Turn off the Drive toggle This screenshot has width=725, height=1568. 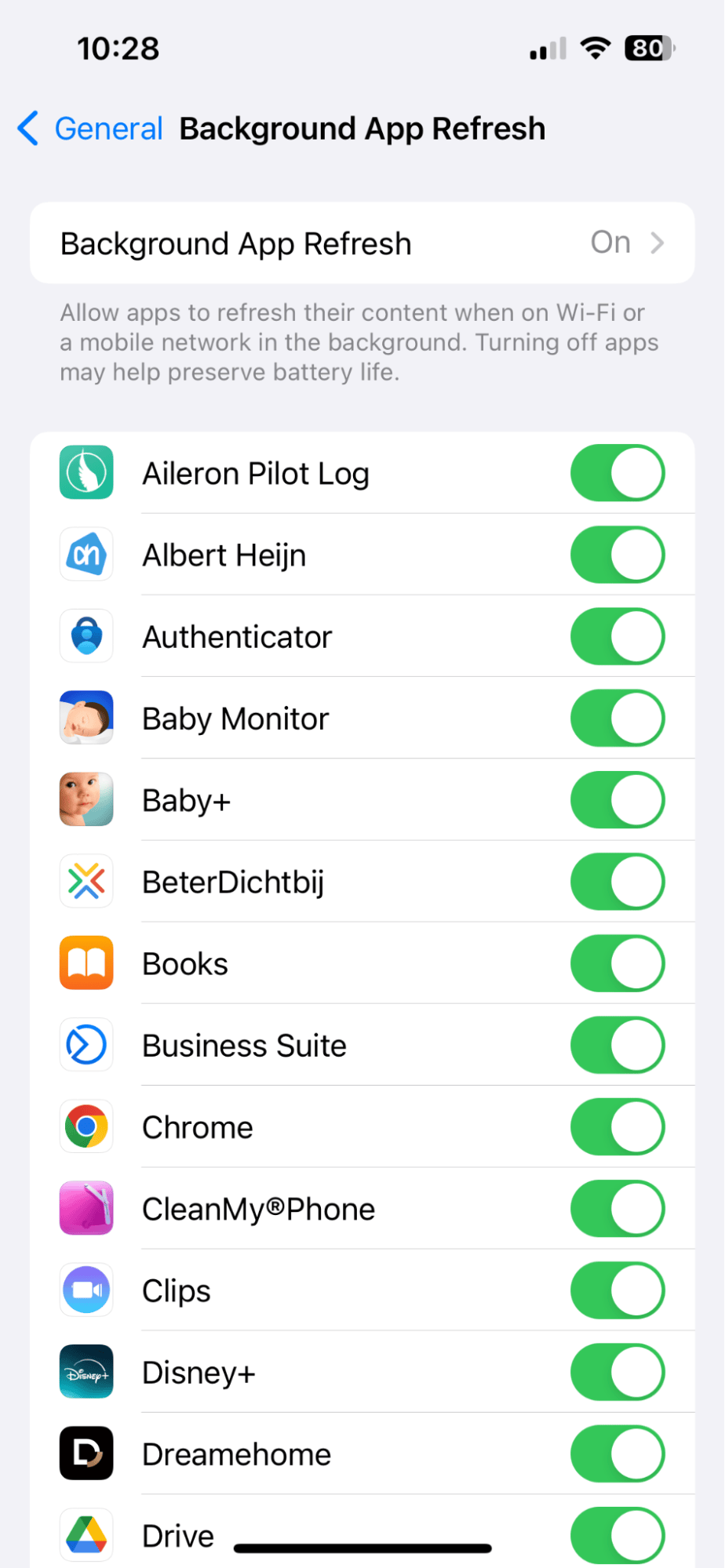(617, 1535)
